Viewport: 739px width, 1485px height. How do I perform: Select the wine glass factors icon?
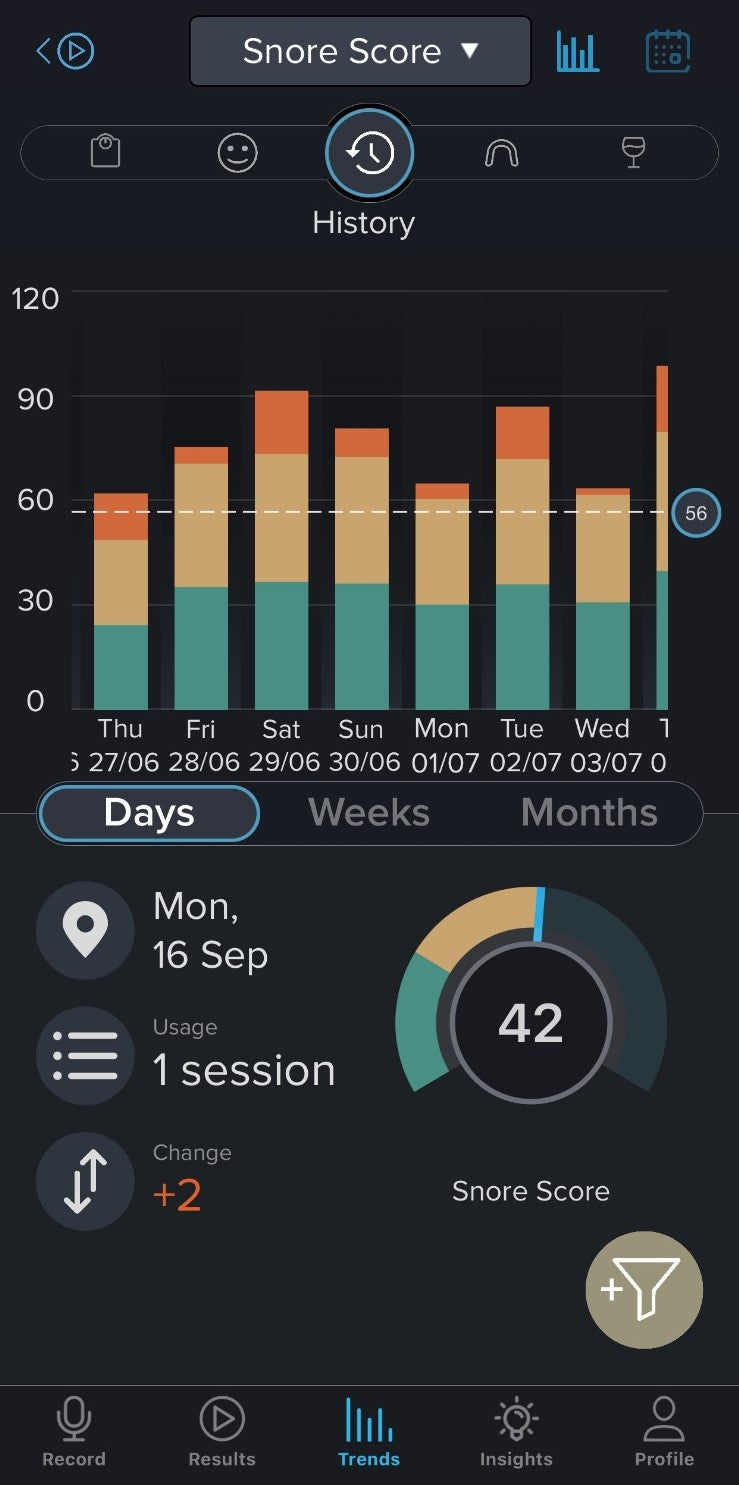pos(633,153)
